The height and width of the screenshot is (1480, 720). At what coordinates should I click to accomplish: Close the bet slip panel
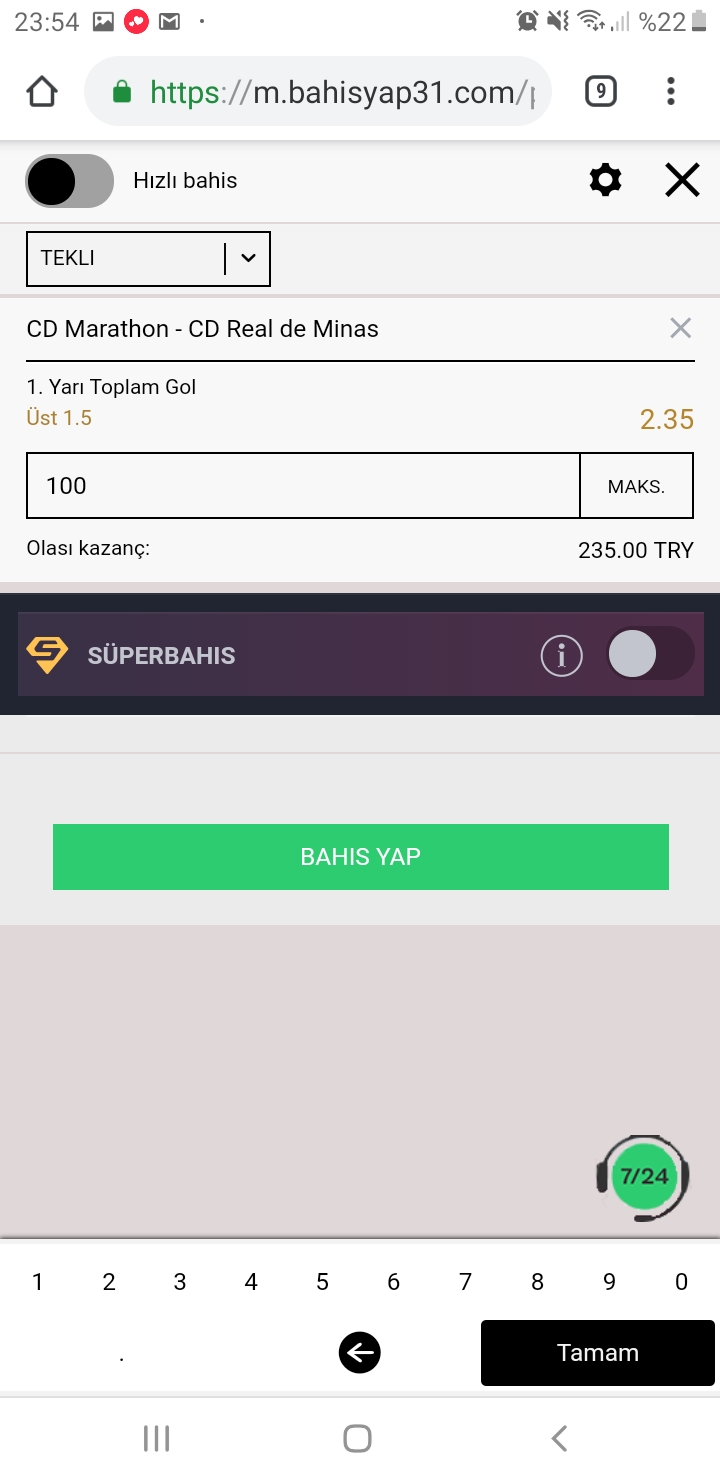[682, 181]
